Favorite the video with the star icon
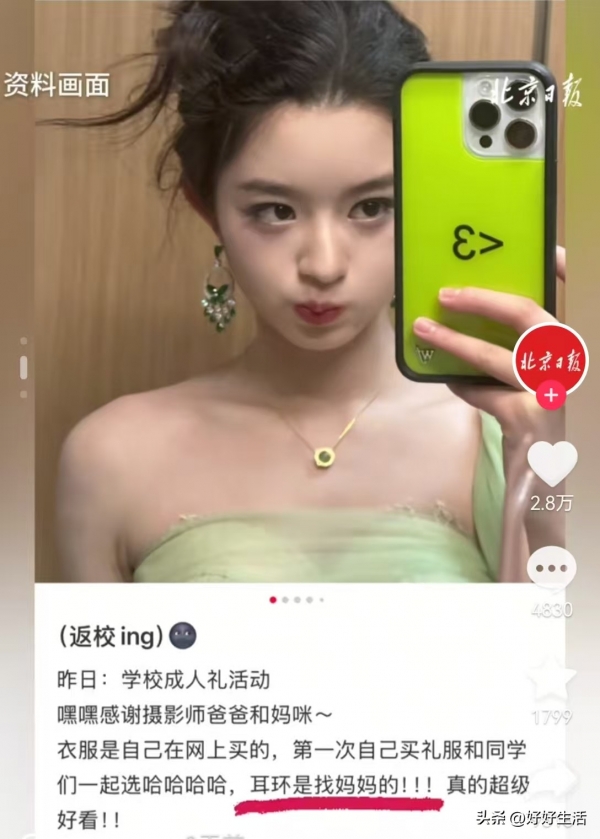Image resolution: width=600 pixels, height=839 pixels. (552, 677)
